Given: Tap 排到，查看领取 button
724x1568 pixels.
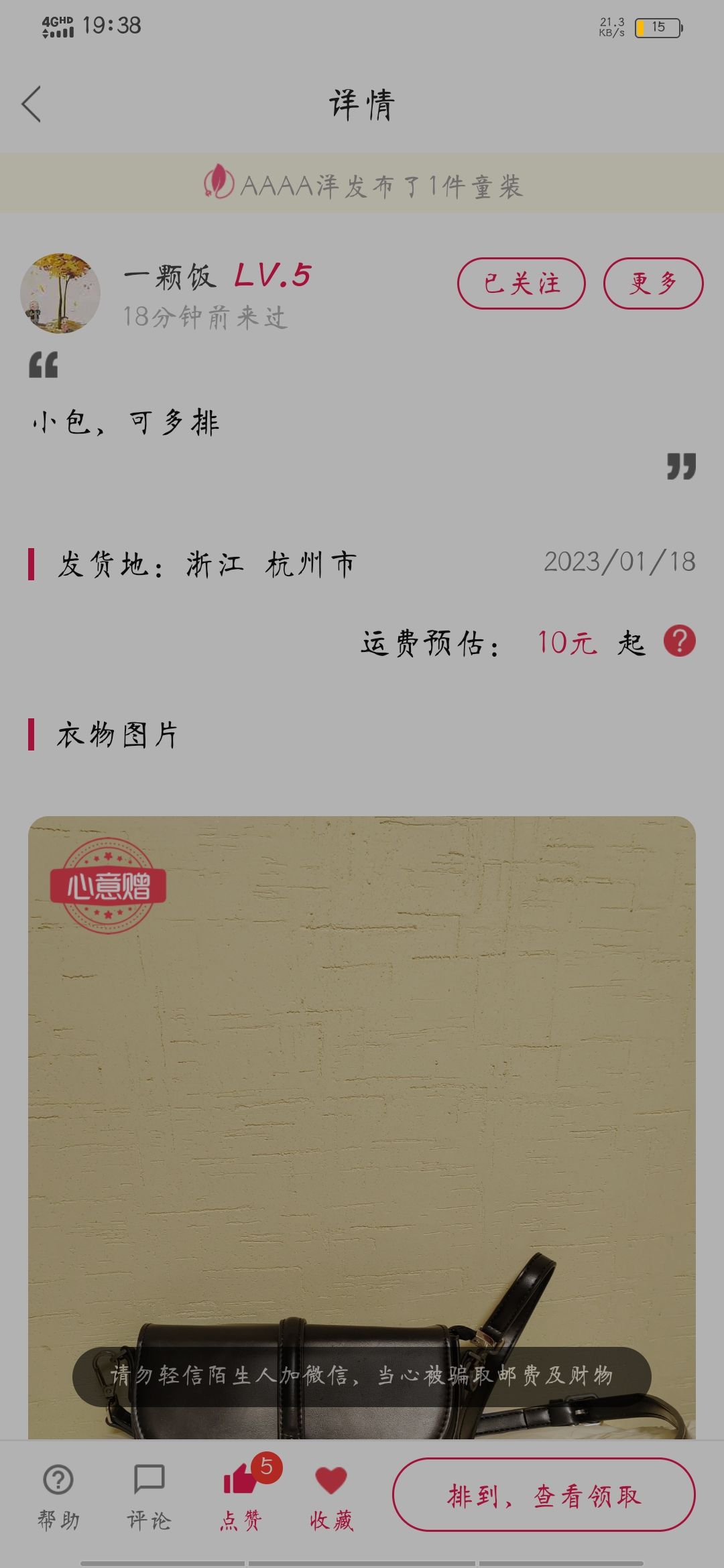Looking at the screenshot, I should (x=544, y=1495).
